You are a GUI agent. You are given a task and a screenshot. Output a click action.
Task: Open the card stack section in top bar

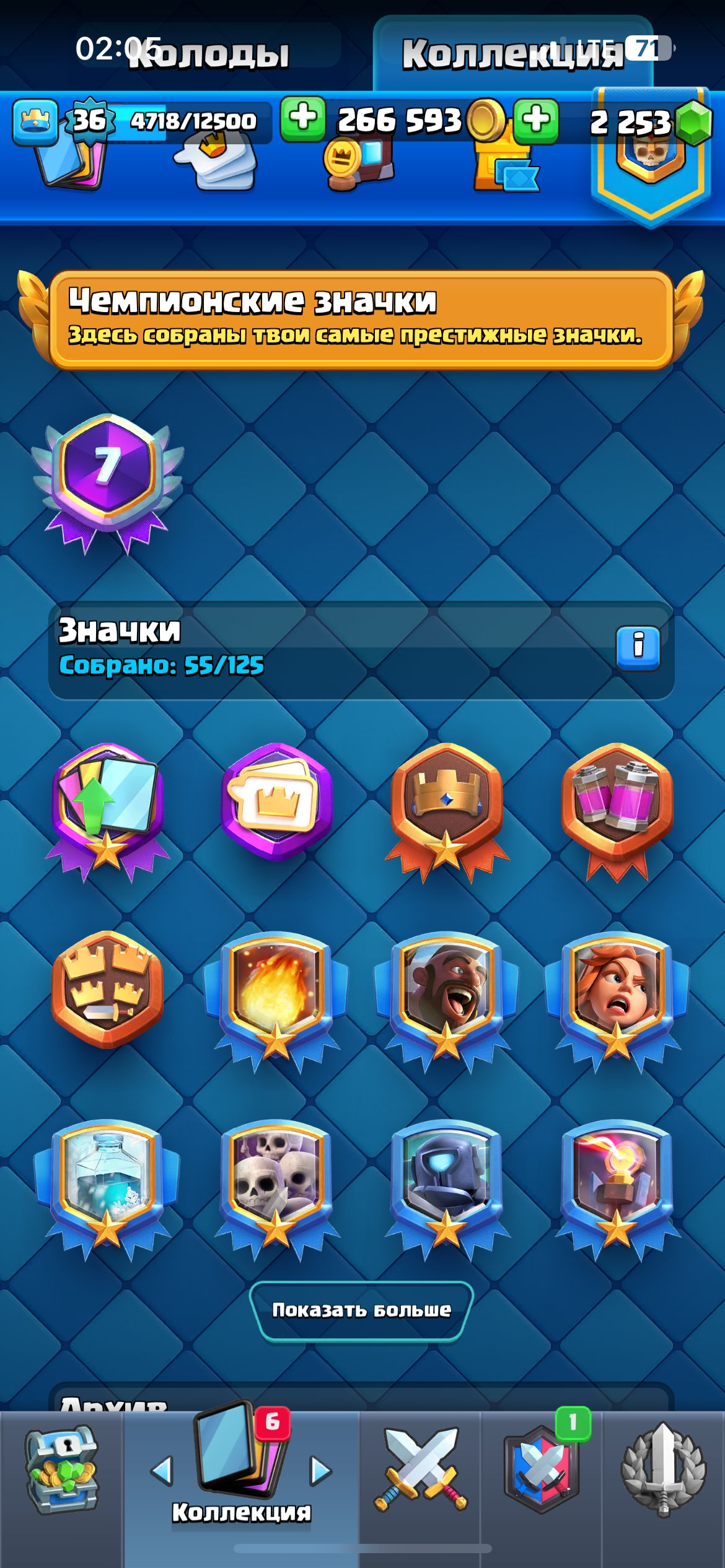(x=71, y=162)
